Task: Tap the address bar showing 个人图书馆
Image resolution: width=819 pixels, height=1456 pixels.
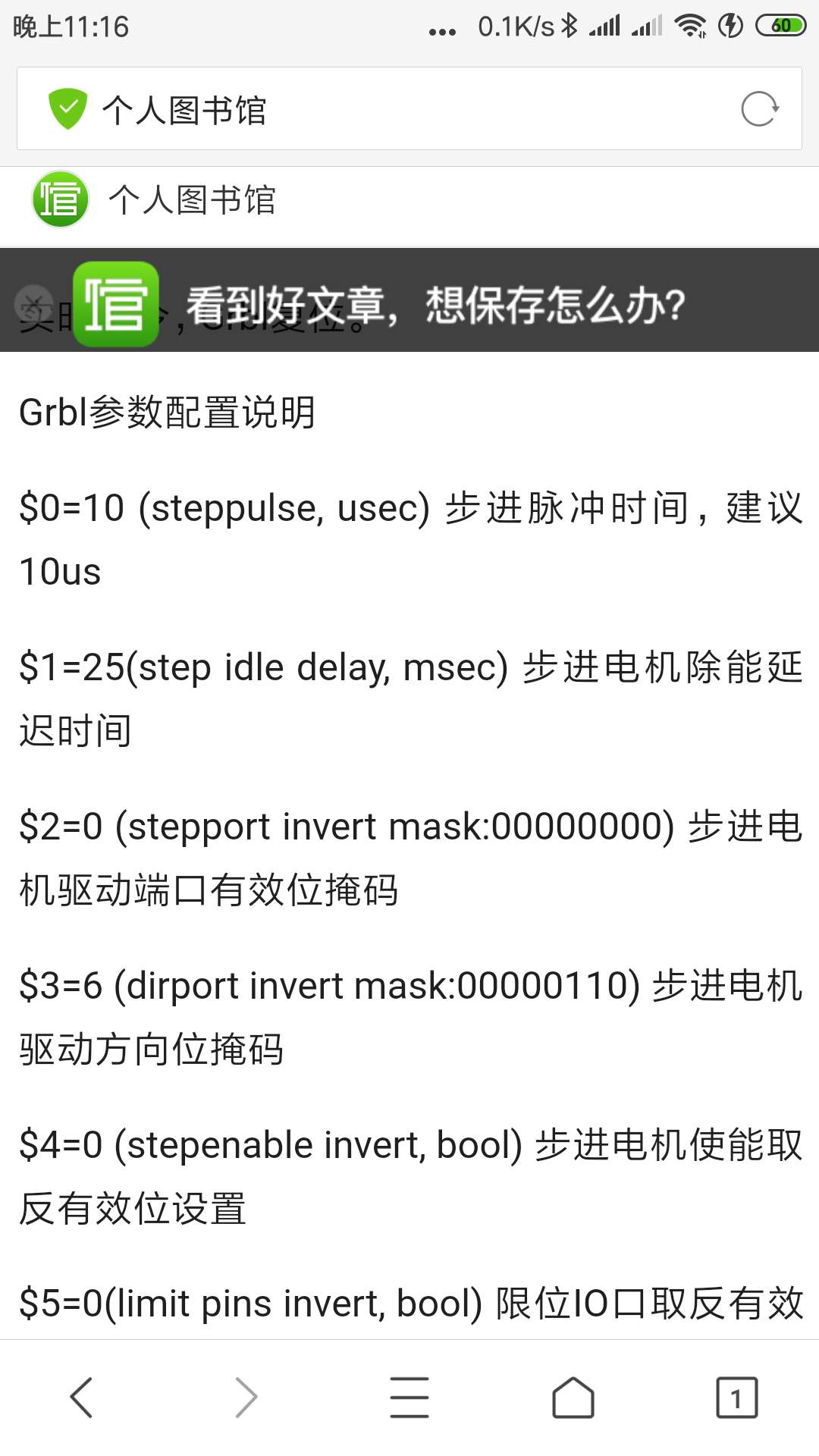Action: pyautogui.click(x=409, y=108)
